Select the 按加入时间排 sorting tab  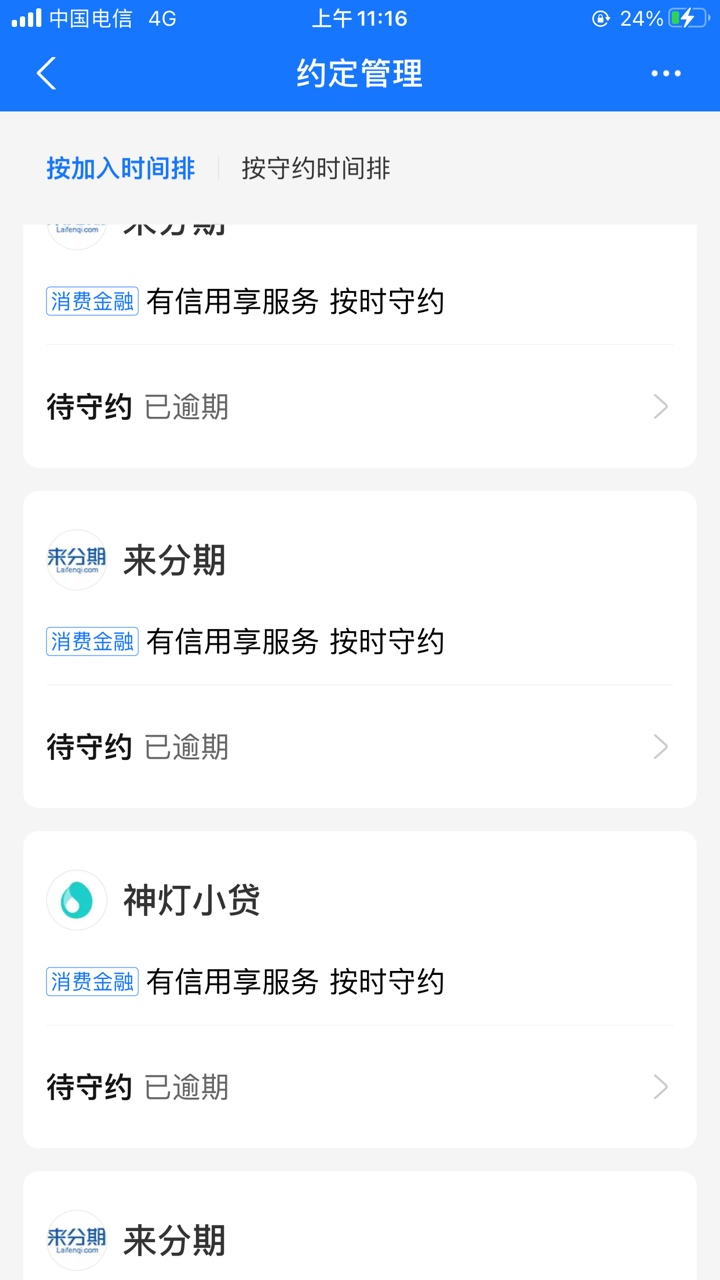(x=120, y=168)
